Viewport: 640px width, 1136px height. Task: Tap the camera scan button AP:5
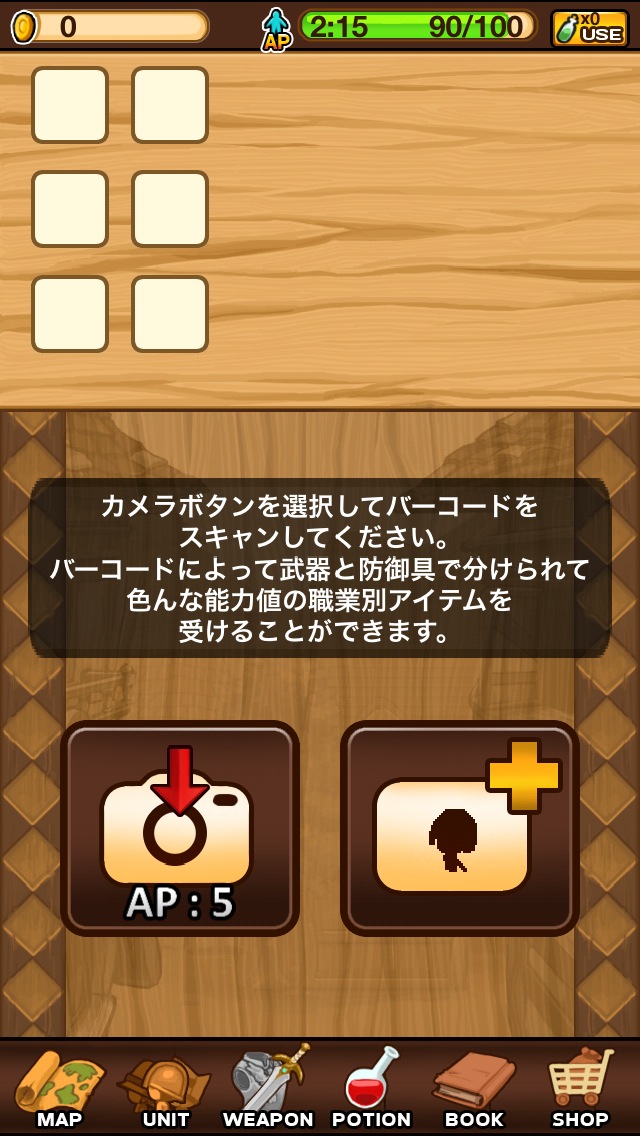pyautogui.click(x=180, y=828)
